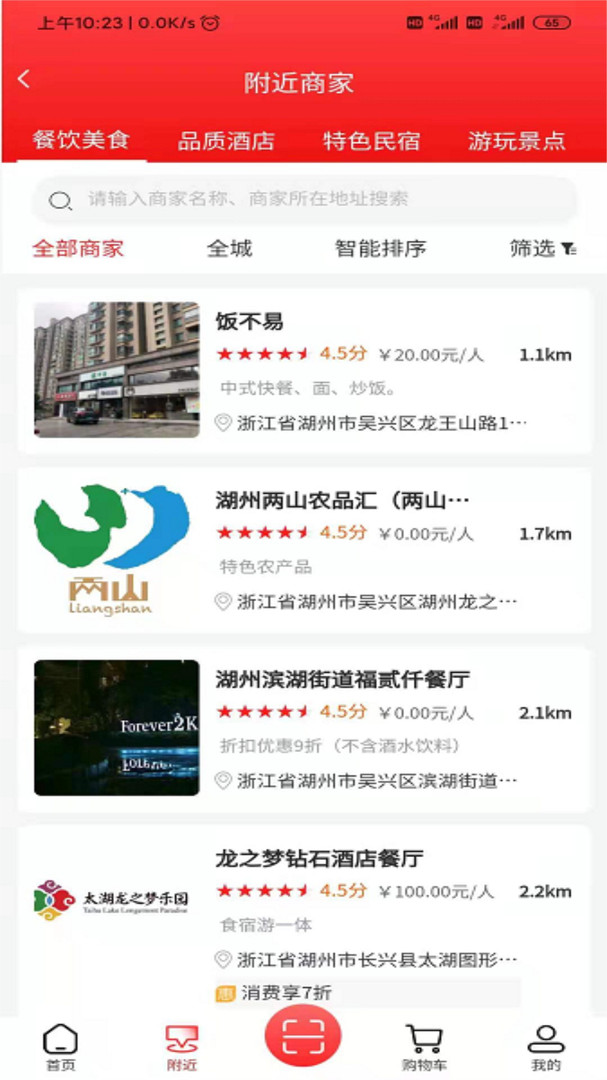The height and width of the screenshot is (1080, 607).
Task: View 湖州滨湖街道福贰仟餐厅 details
Action: coord(304,729)
